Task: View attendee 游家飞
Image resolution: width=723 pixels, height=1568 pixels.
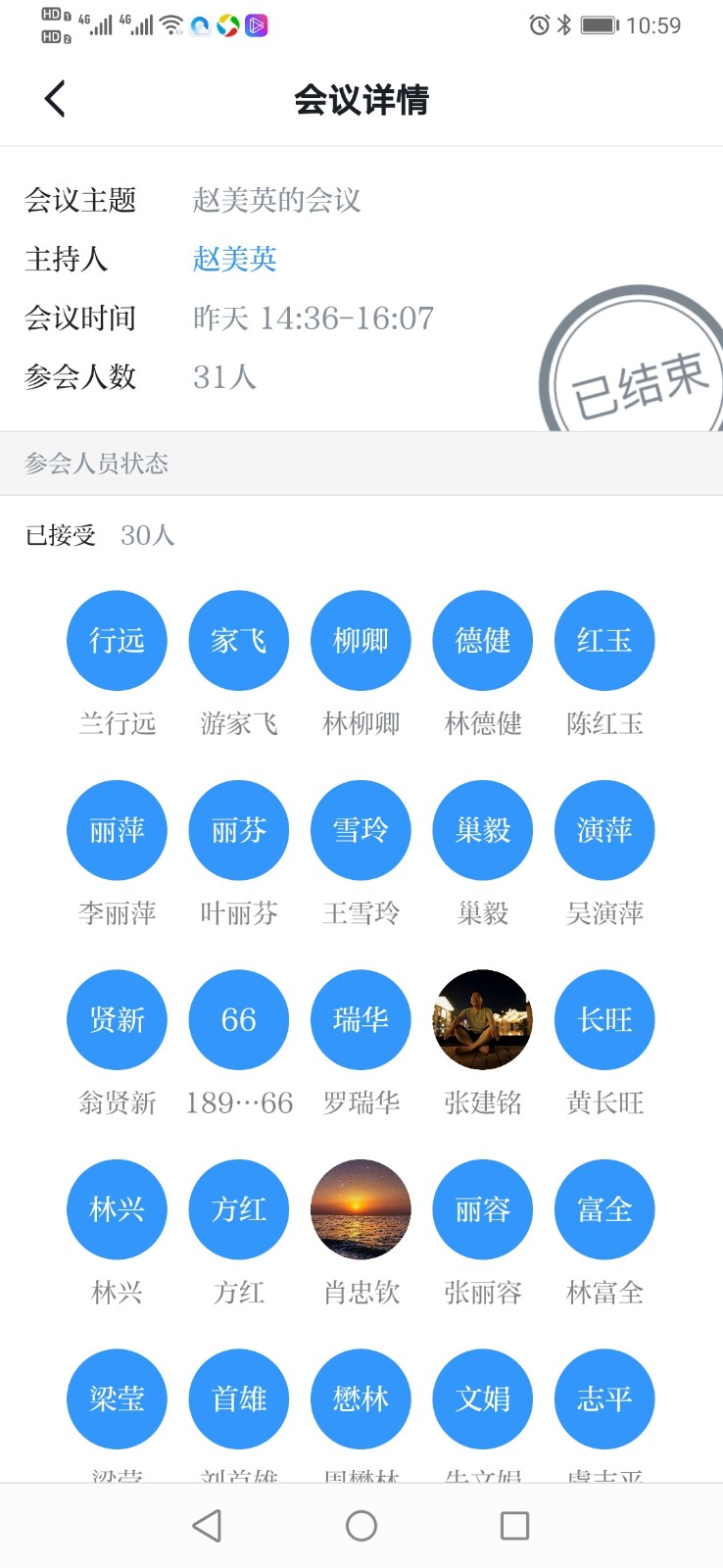Action: pos(239,641)
